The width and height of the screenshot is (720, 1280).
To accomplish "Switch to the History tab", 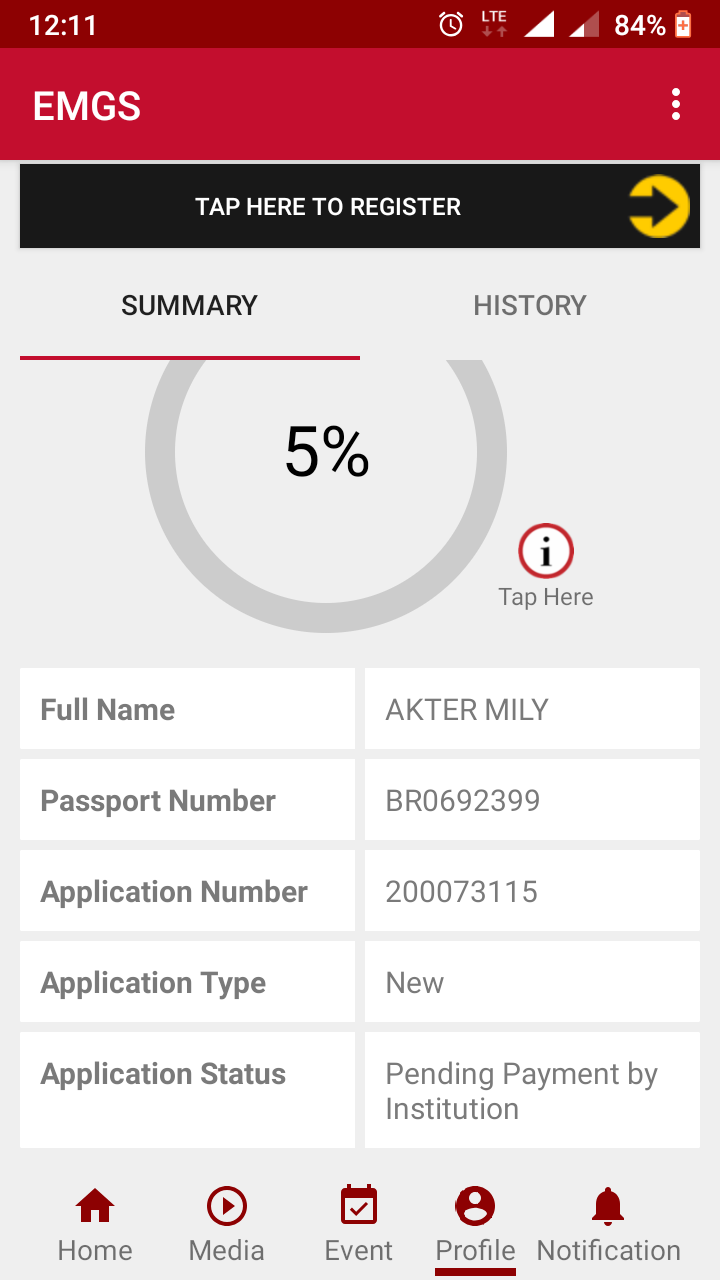I will coord(529,306).
